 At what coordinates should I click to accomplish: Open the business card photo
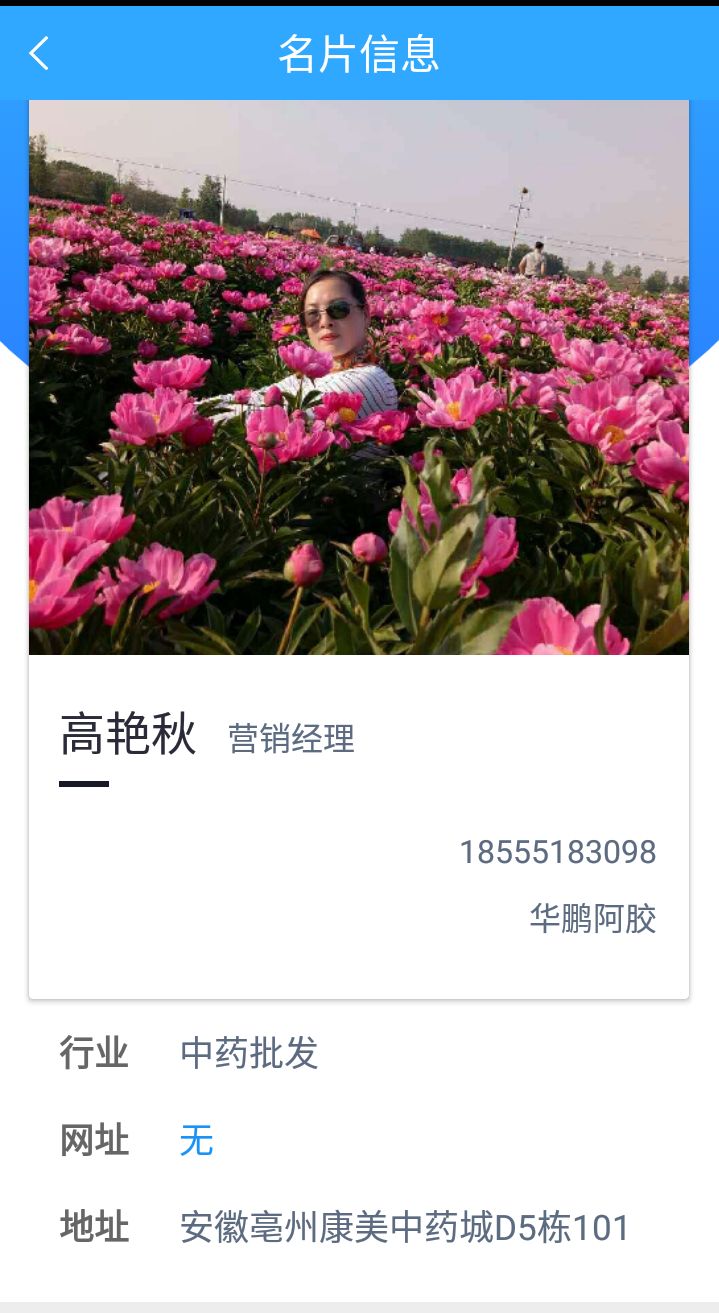(x=359, y=378)
